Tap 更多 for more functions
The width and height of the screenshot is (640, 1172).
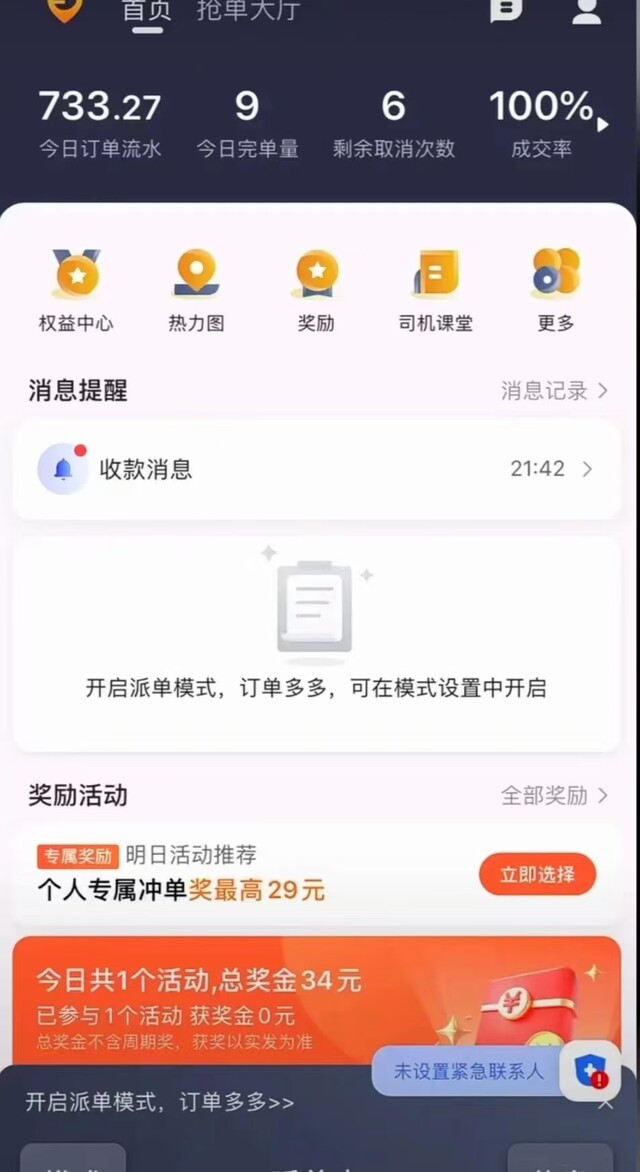tap(556, 291)
